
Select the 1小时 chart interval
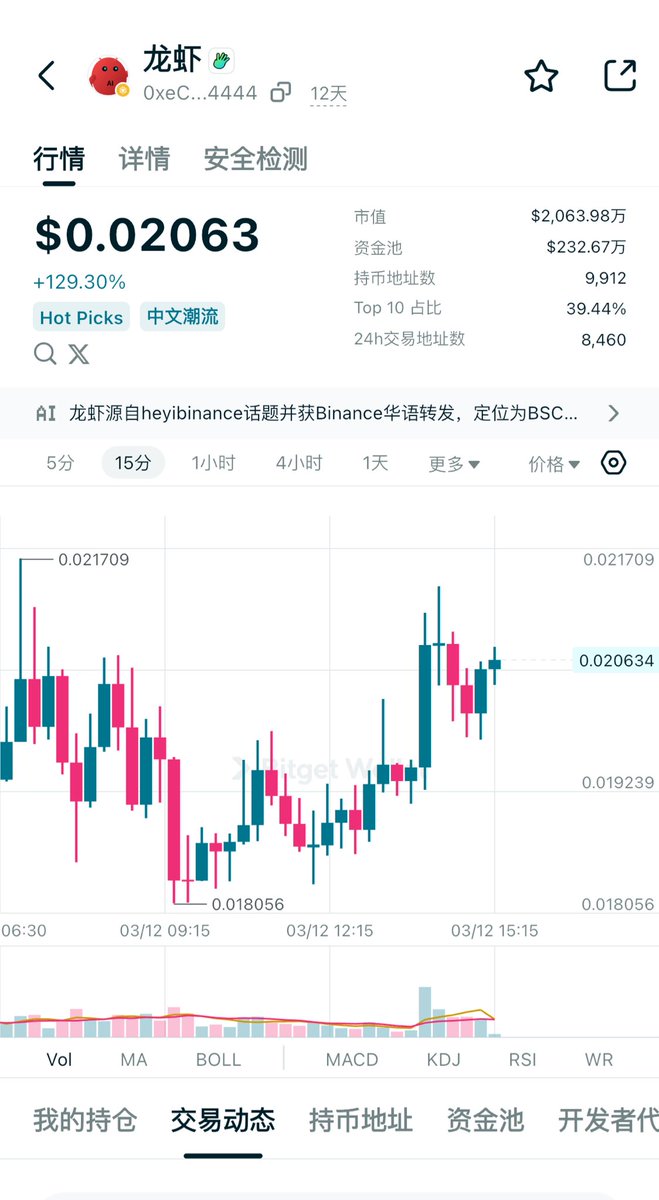(x=213, y=463)
